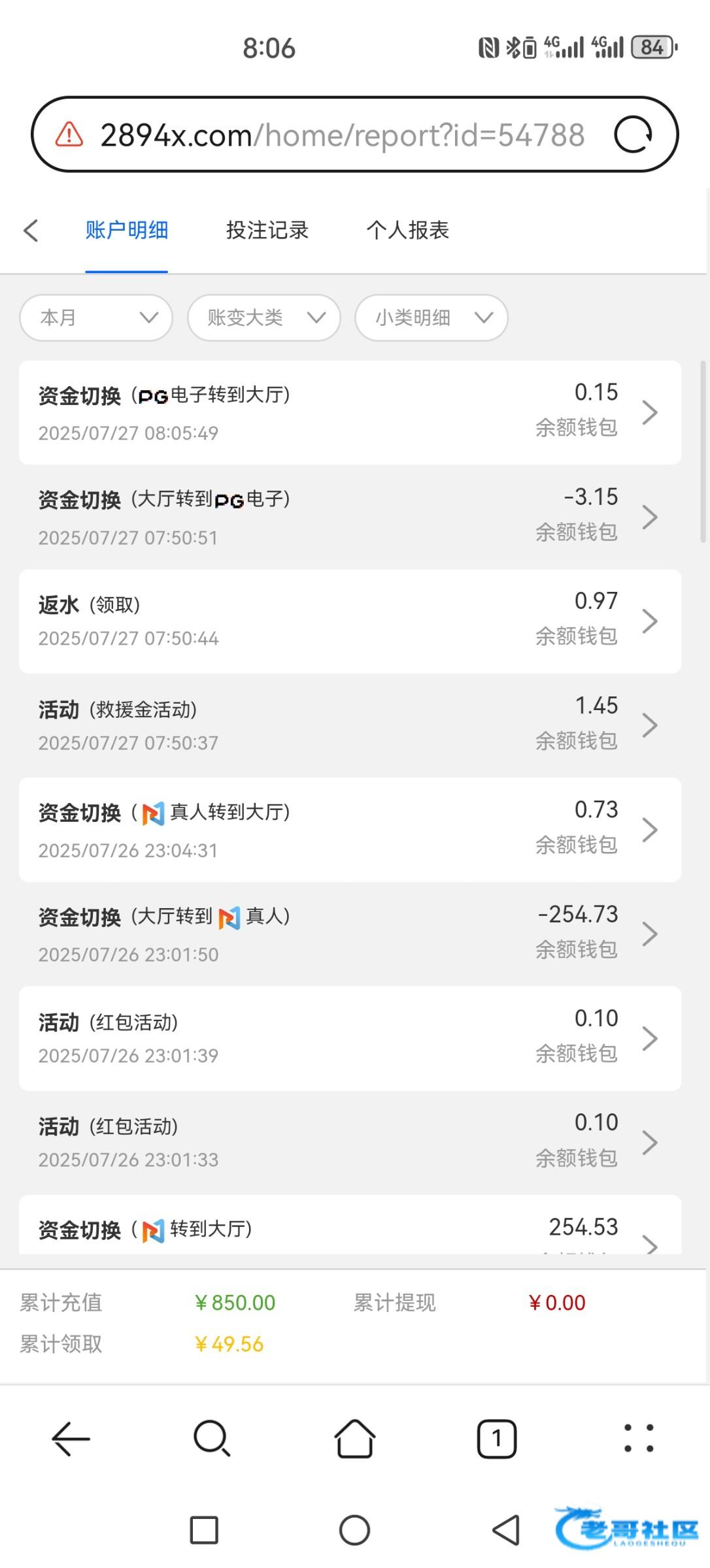Open the 救援金活动 1.45 record

tap(350, 725)
